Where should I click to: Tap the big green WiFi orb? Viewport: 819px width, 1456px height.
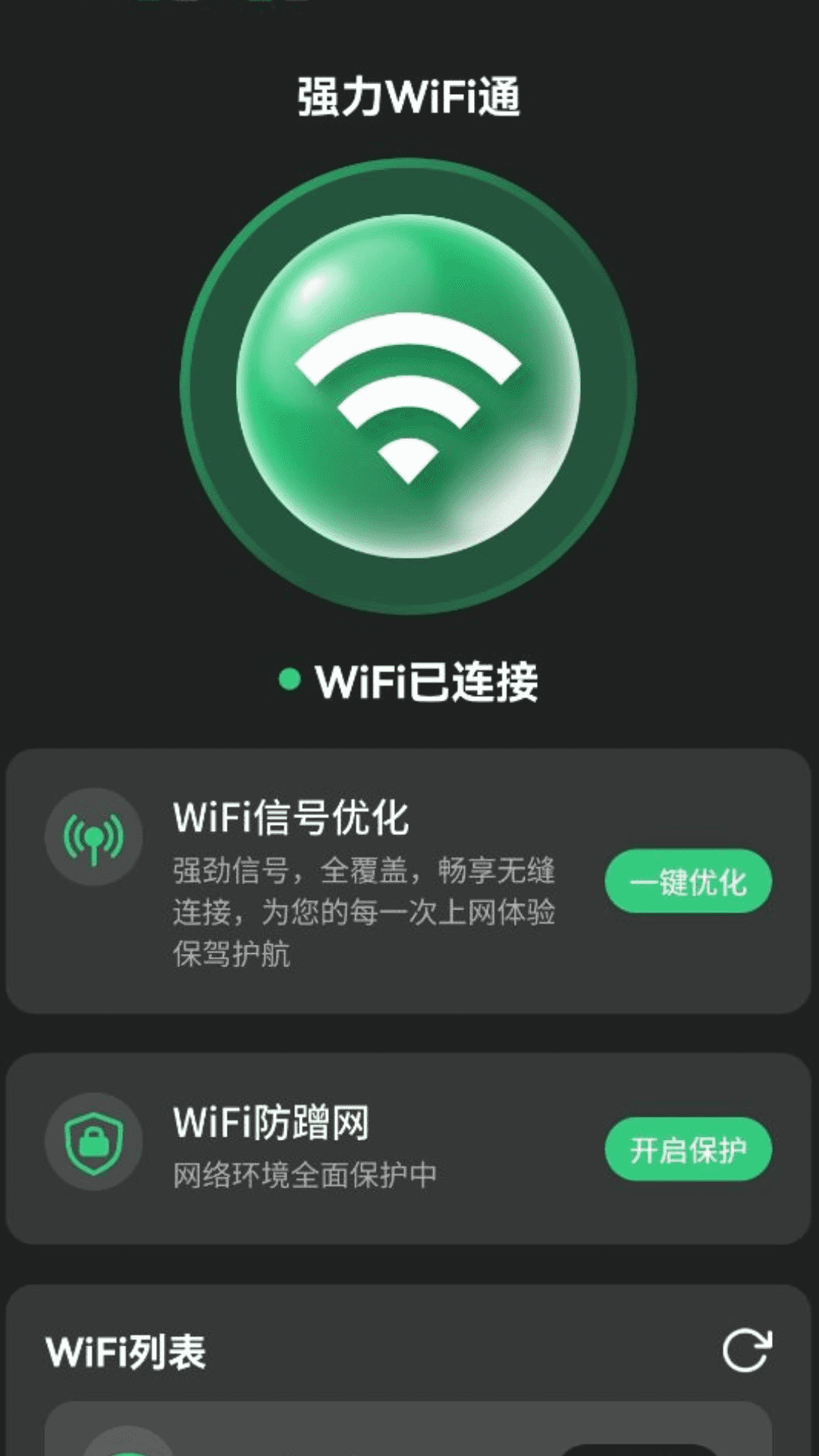(x=408, y=386)
